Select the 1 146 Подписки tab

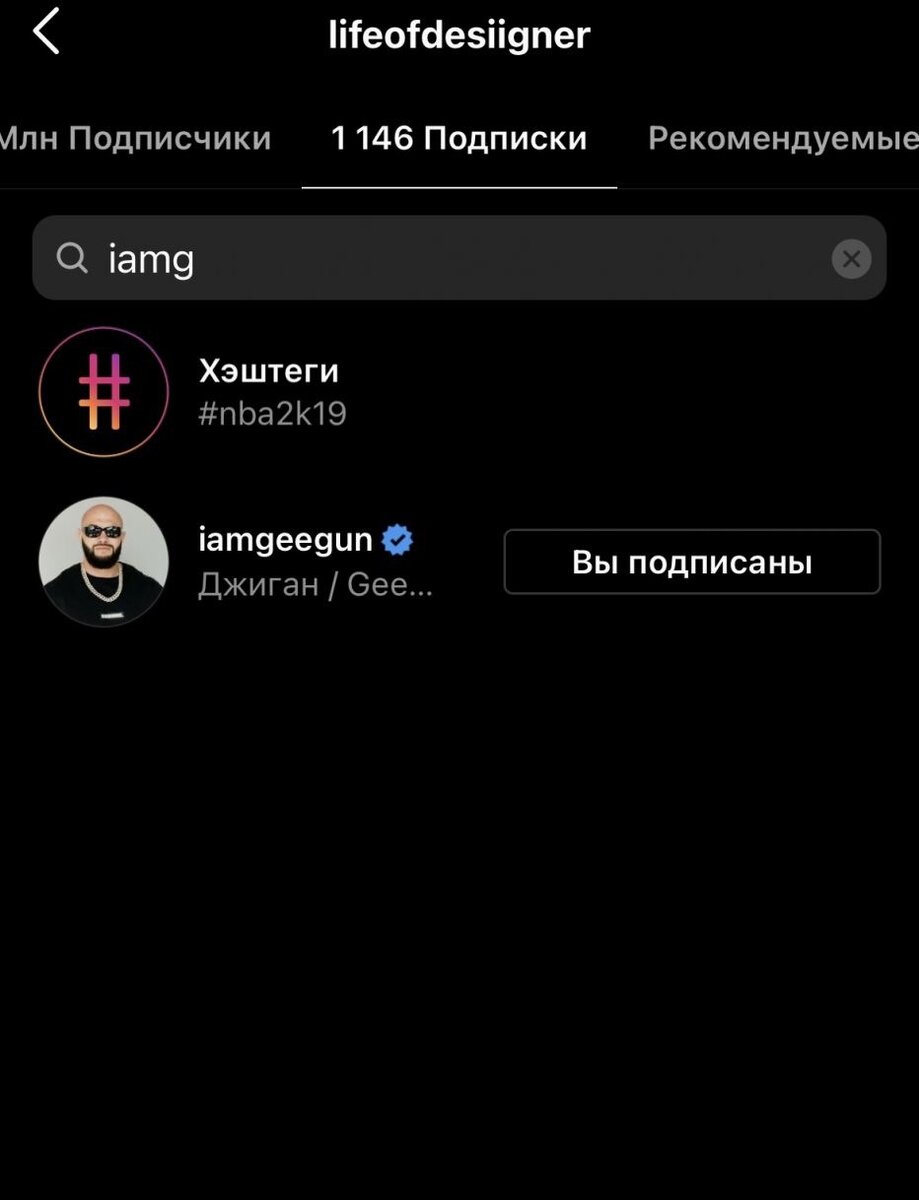pos(458,138)
